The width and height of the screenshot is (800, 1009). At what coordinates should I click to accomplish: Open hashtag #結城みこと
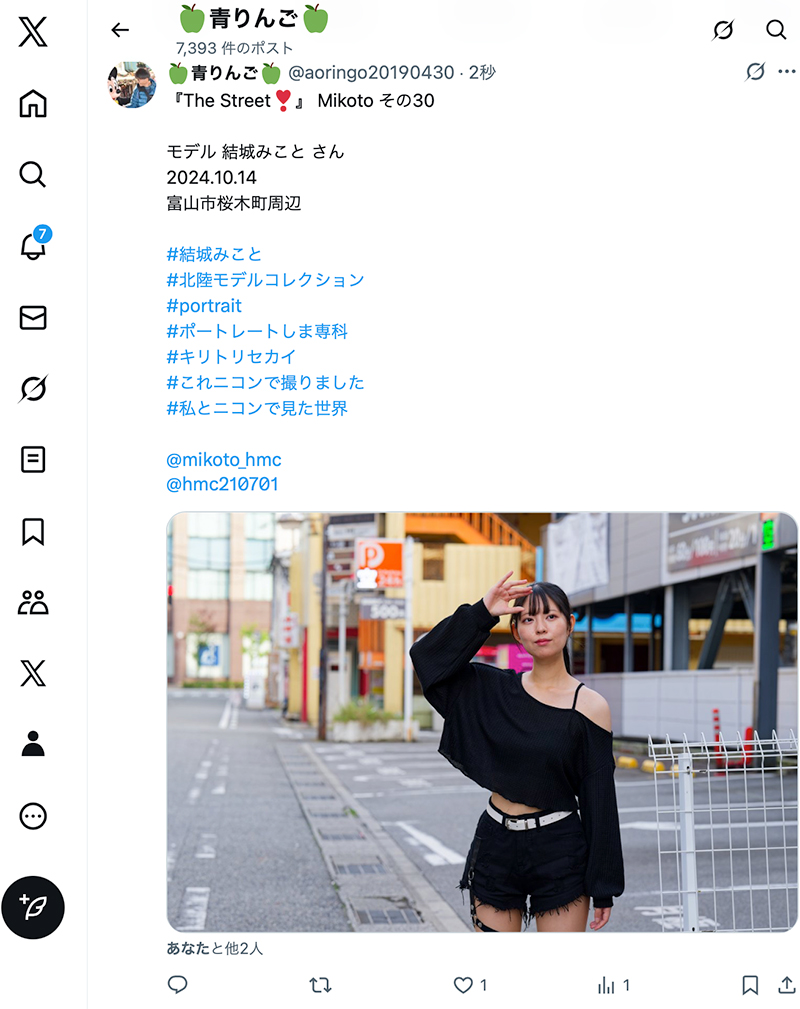click(214, 254)
